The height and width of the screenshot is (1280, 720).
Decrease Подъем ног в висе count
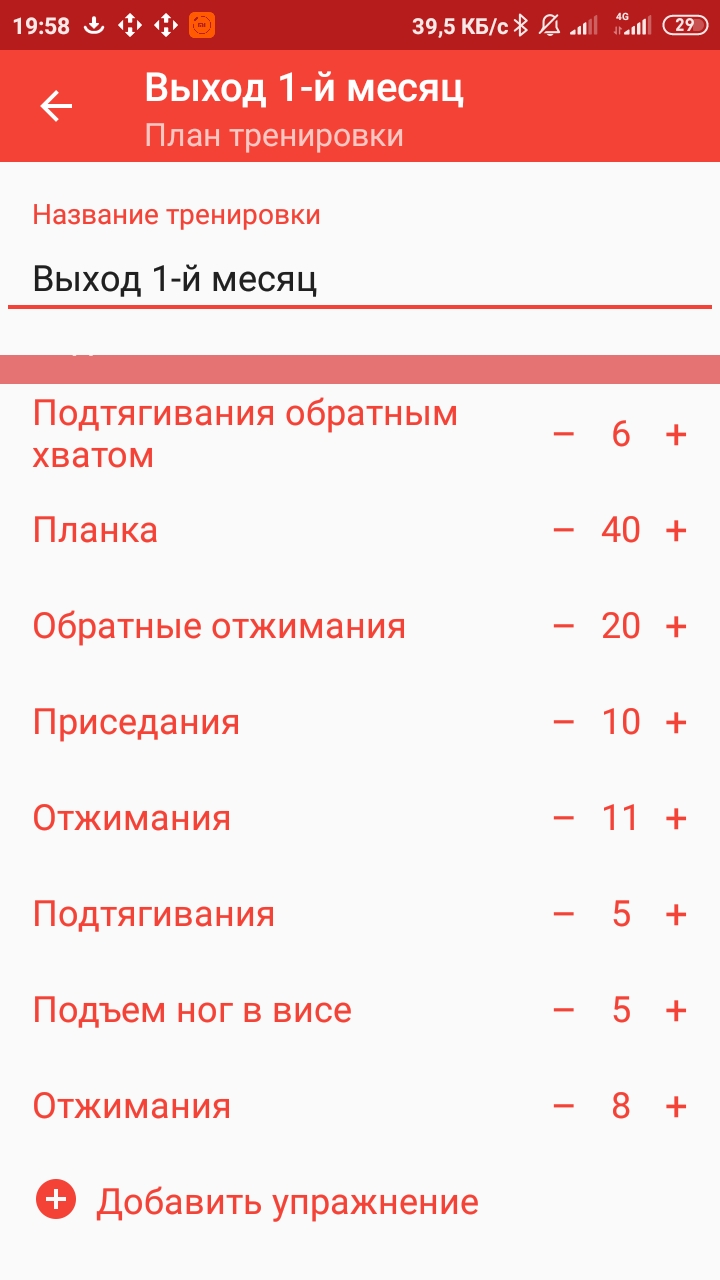[564, 1010]
